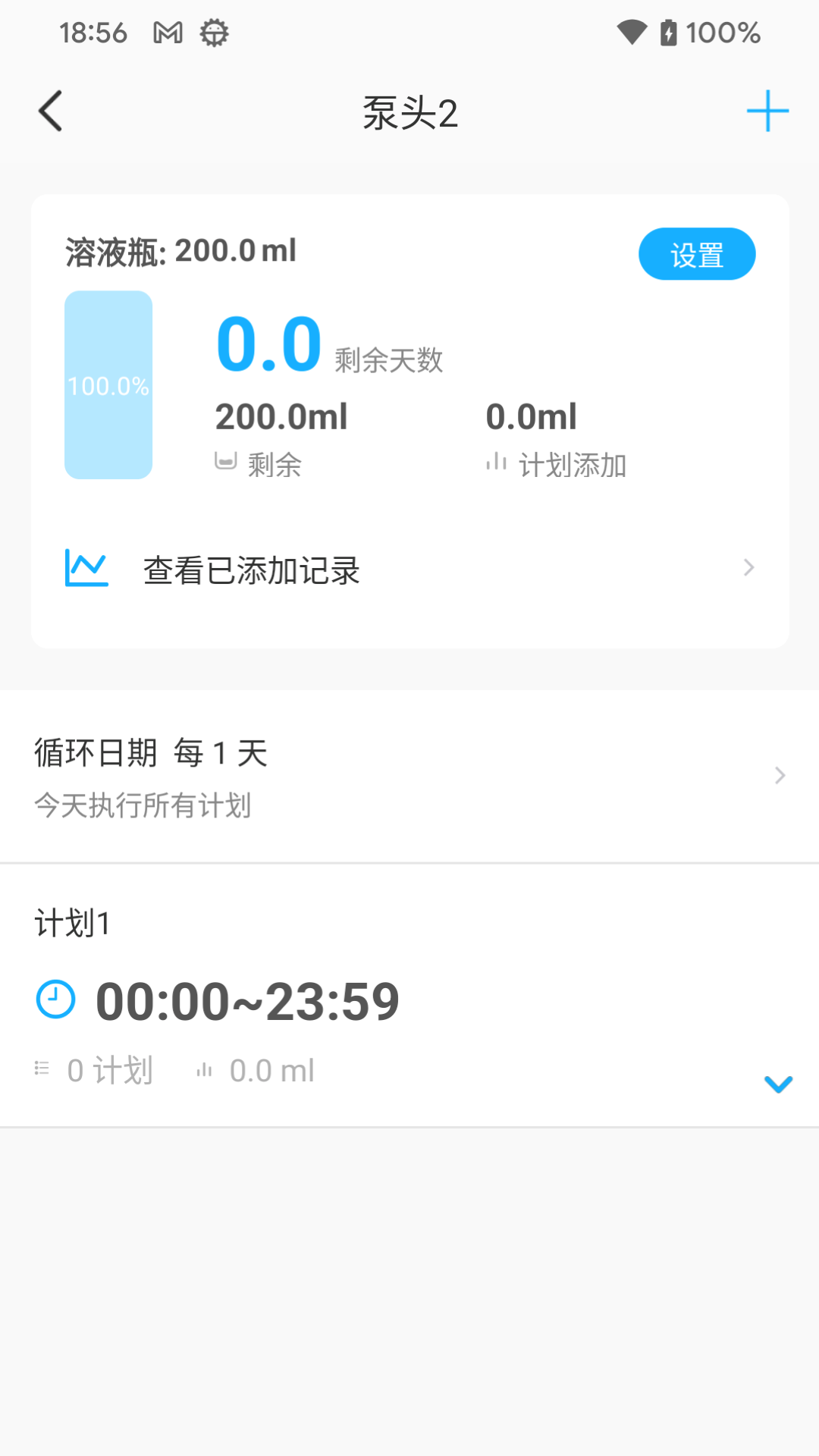Click the battery indicator in status bar
Viewport: 819px width, 1456px height.
(670, 33)
